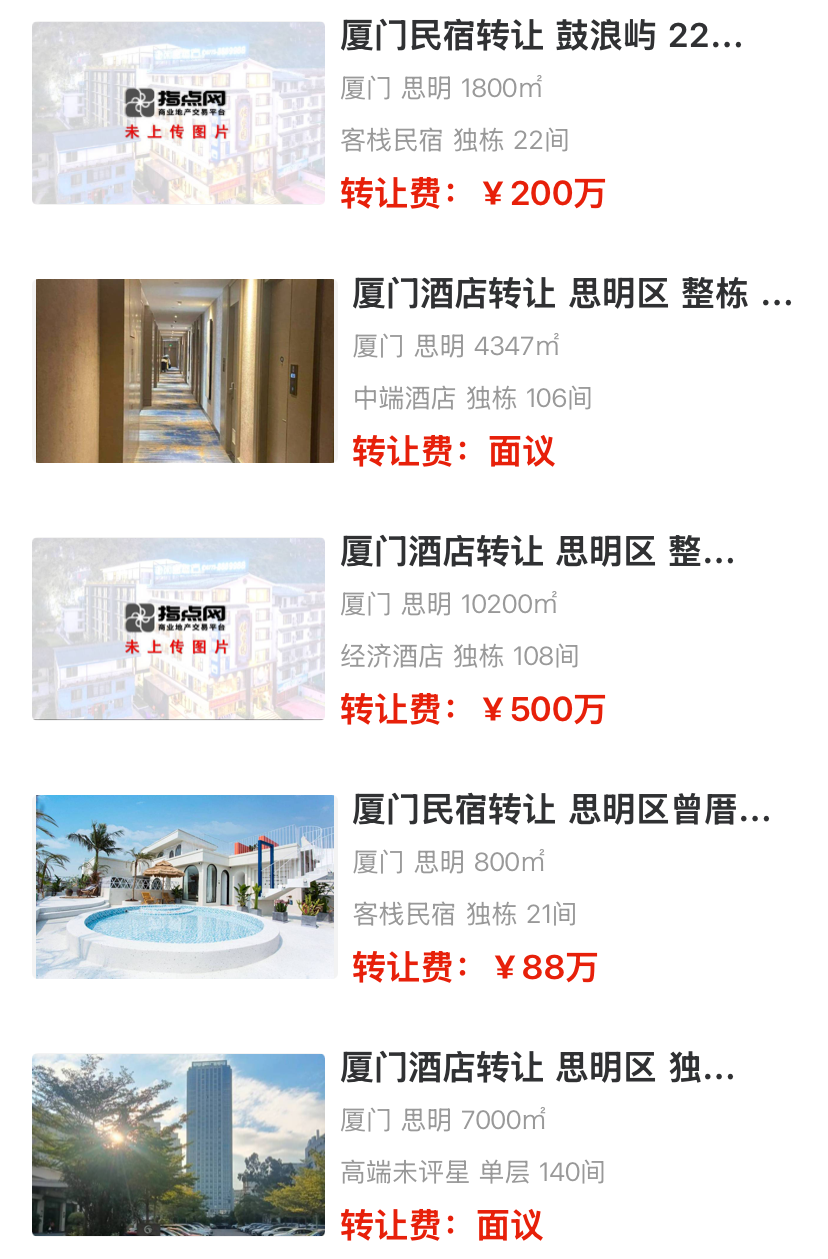Open the 22-room Gulangyu homestay listing, ¥200万

[x=541, y=38]
